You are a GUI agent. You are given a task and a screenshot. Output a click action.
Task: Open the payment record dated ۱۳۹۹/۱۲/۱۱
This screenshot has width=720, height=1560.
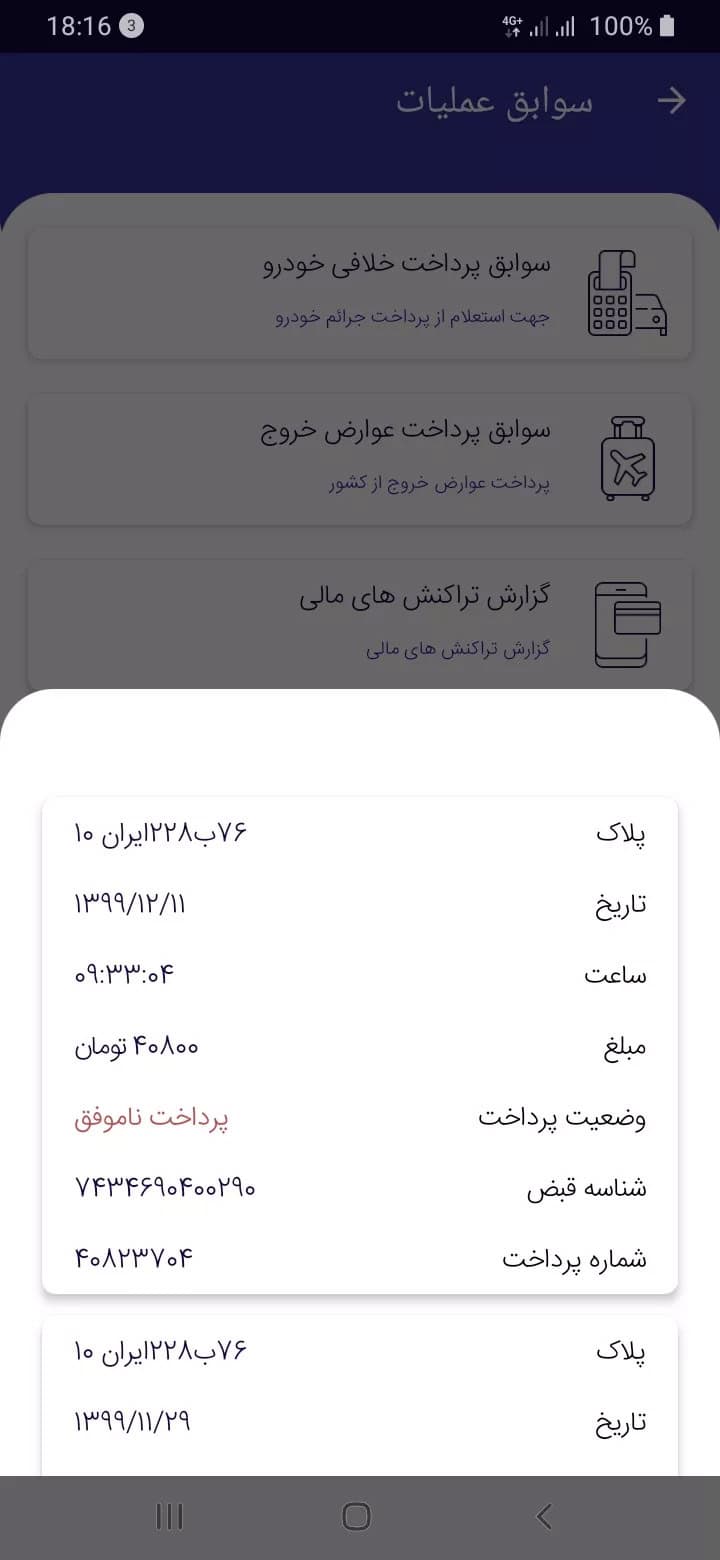point(360,1045)
